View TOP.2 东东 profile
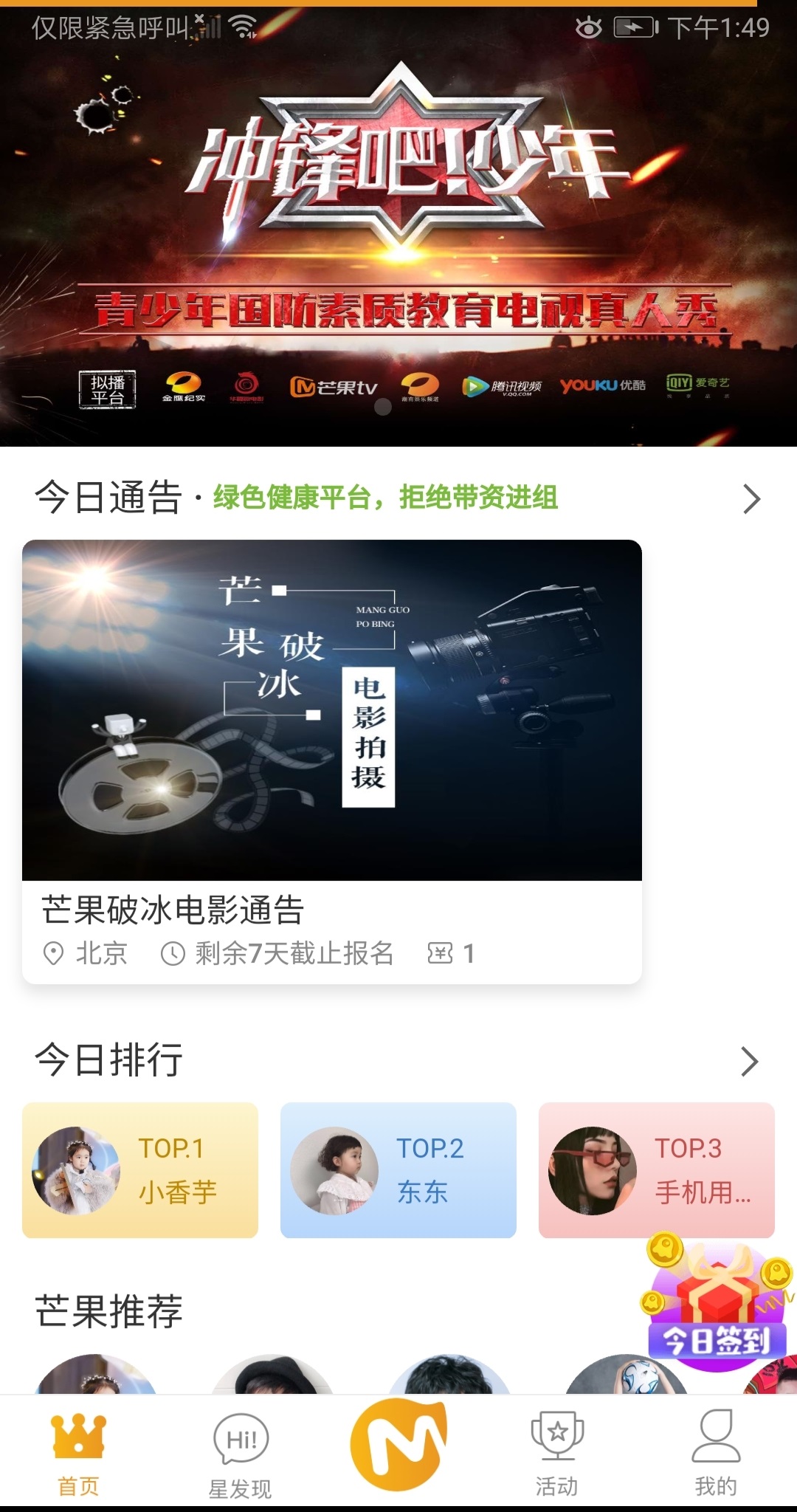Image resolution: width=797 pixels, height=1512 pixels. 398,1170
